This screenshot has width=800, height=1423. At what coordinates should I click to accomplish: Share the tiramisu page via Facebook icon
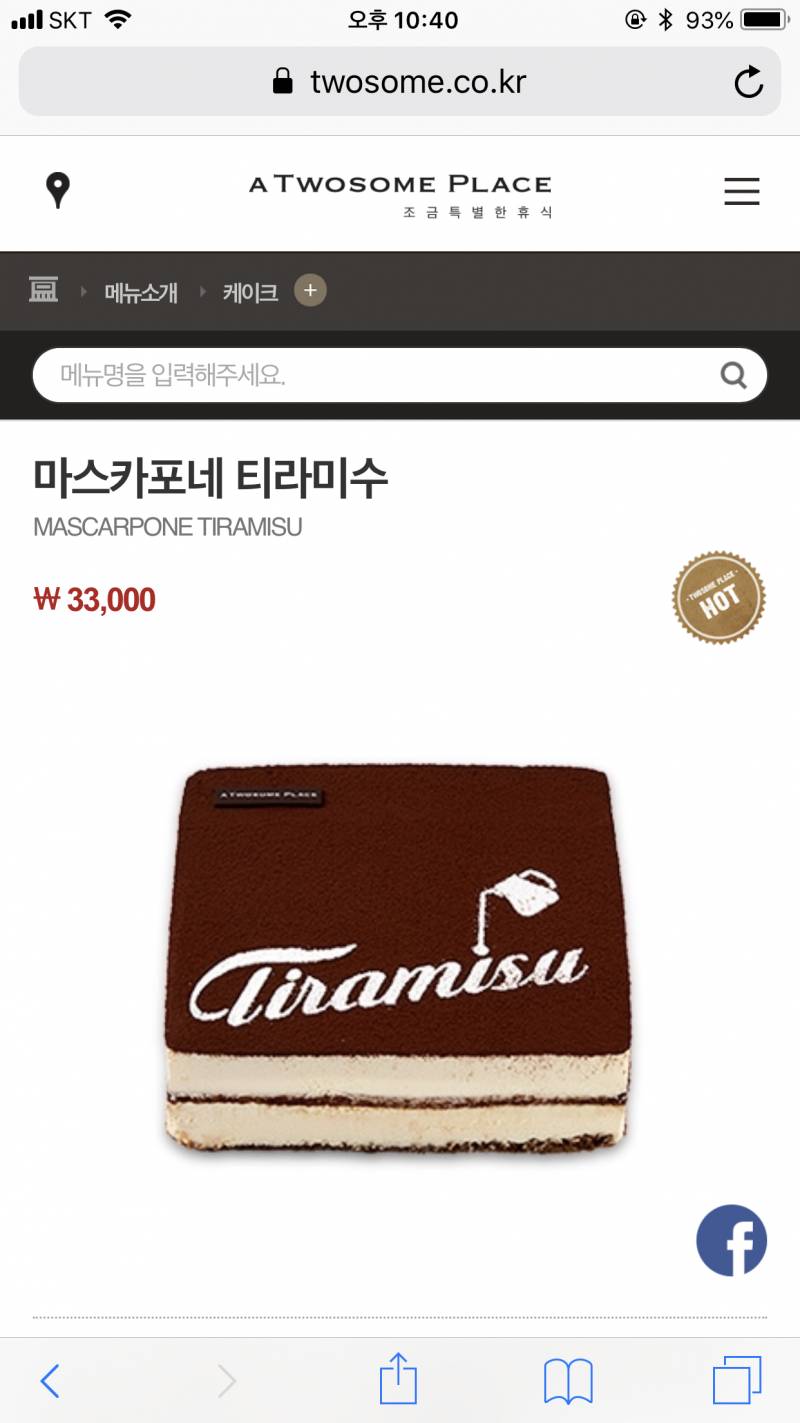tap(731, 1240)
